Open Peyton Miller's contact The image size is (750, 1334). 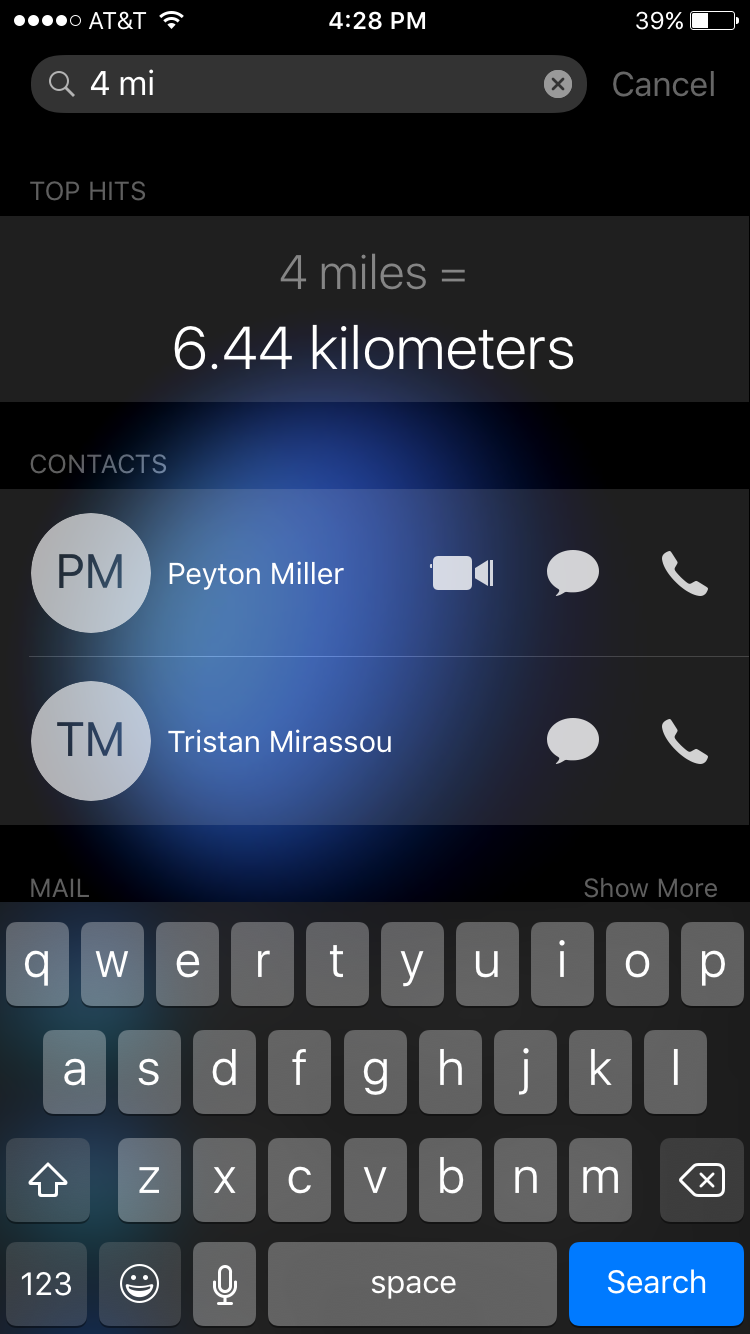[256, 573]
